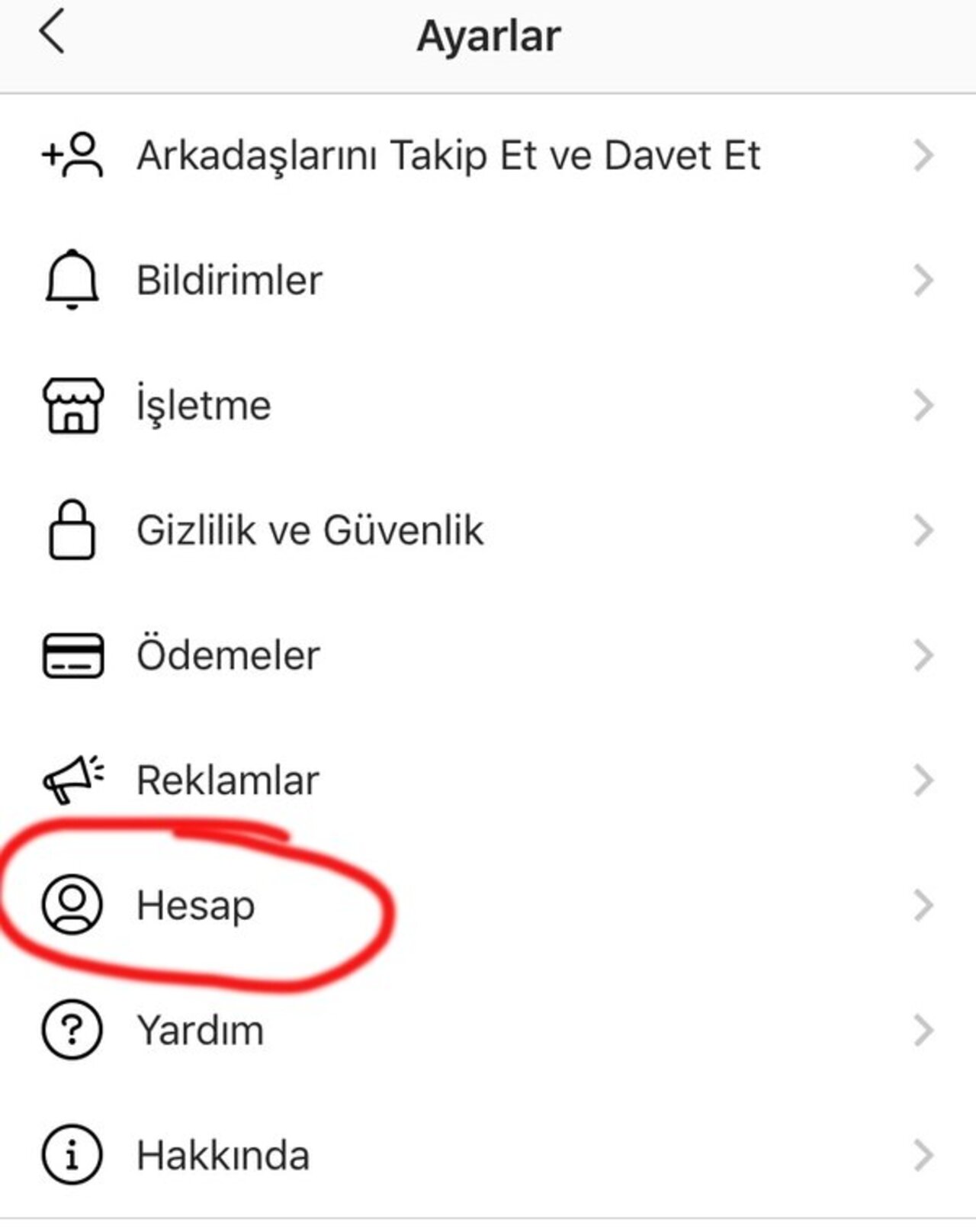Open Gizlilik ve Güvenlik settings
Screen dimensions: 976x1232
pyautogui.click(x=310, y=530)
